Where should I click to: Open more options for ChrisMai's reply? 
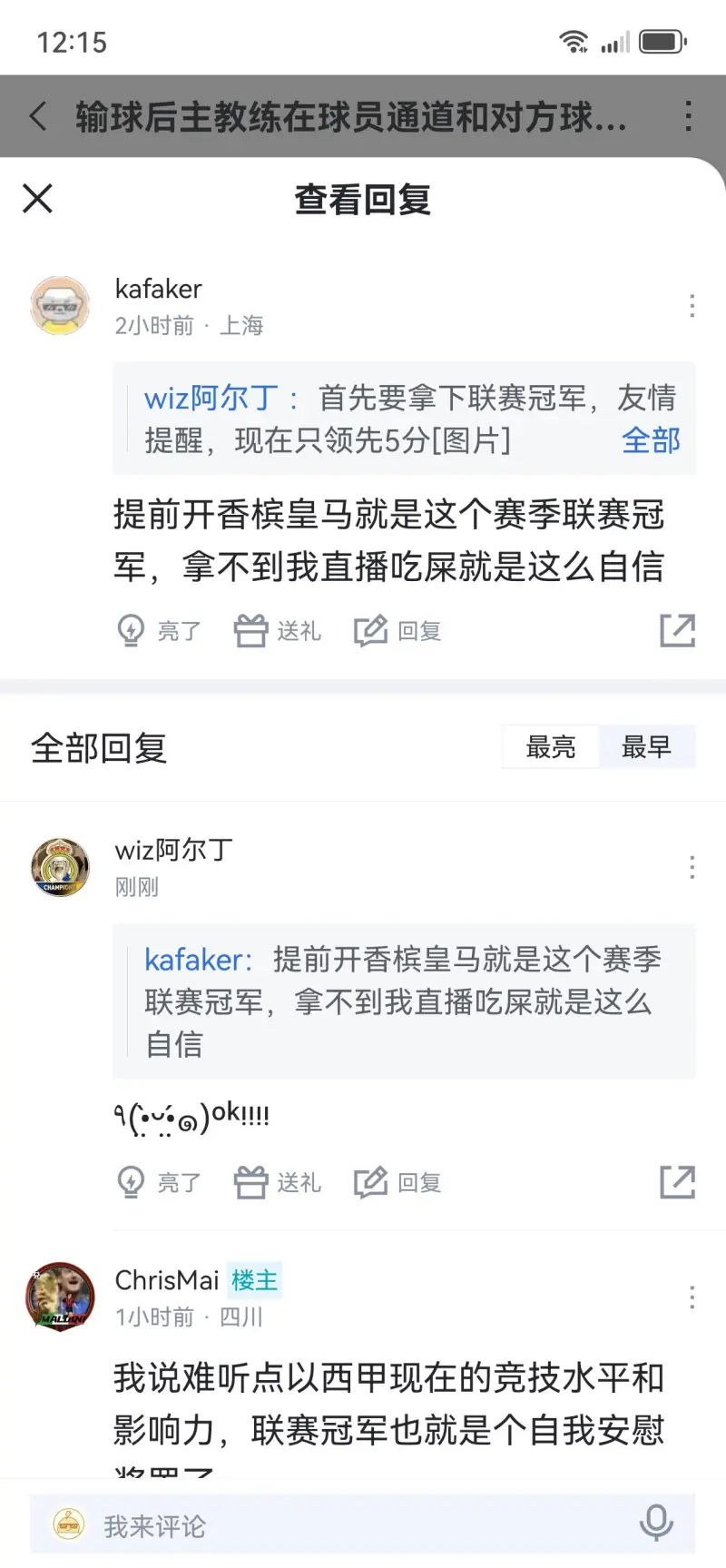pyautogui.click(x=692, y=1297)
